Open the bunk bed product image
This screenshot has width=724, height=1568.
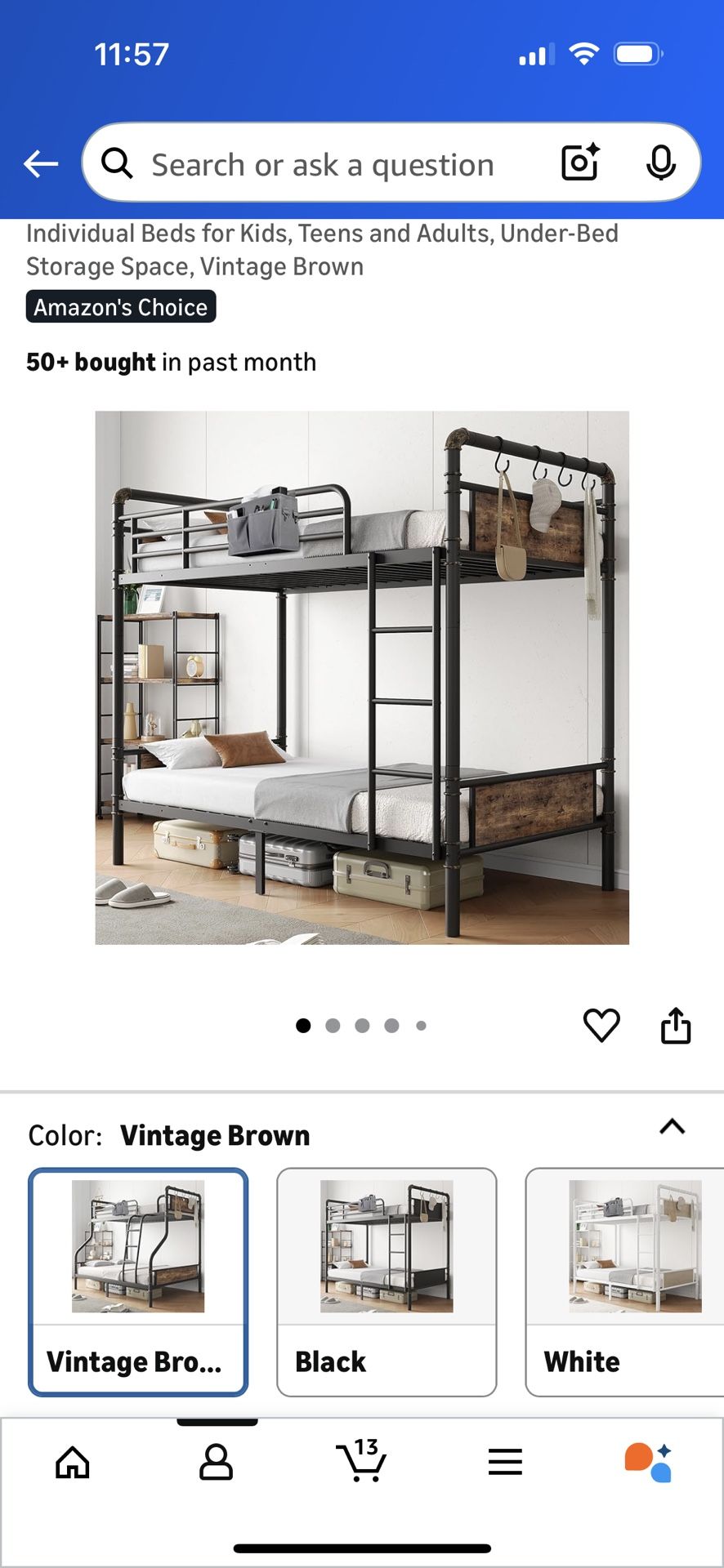[x=362, y=678]
